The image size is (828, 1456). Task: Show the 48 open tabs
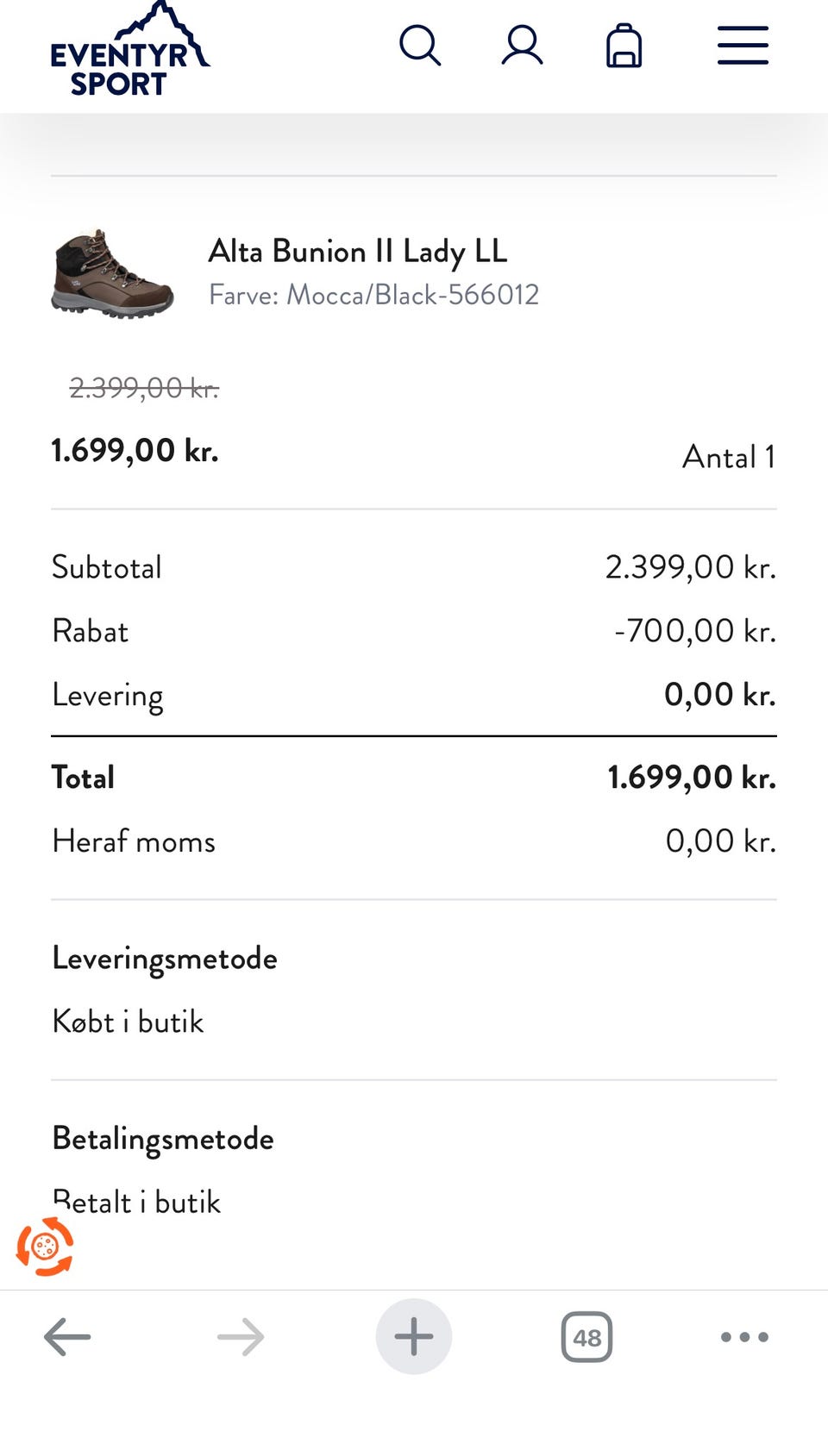click(x=586, y=1337)
